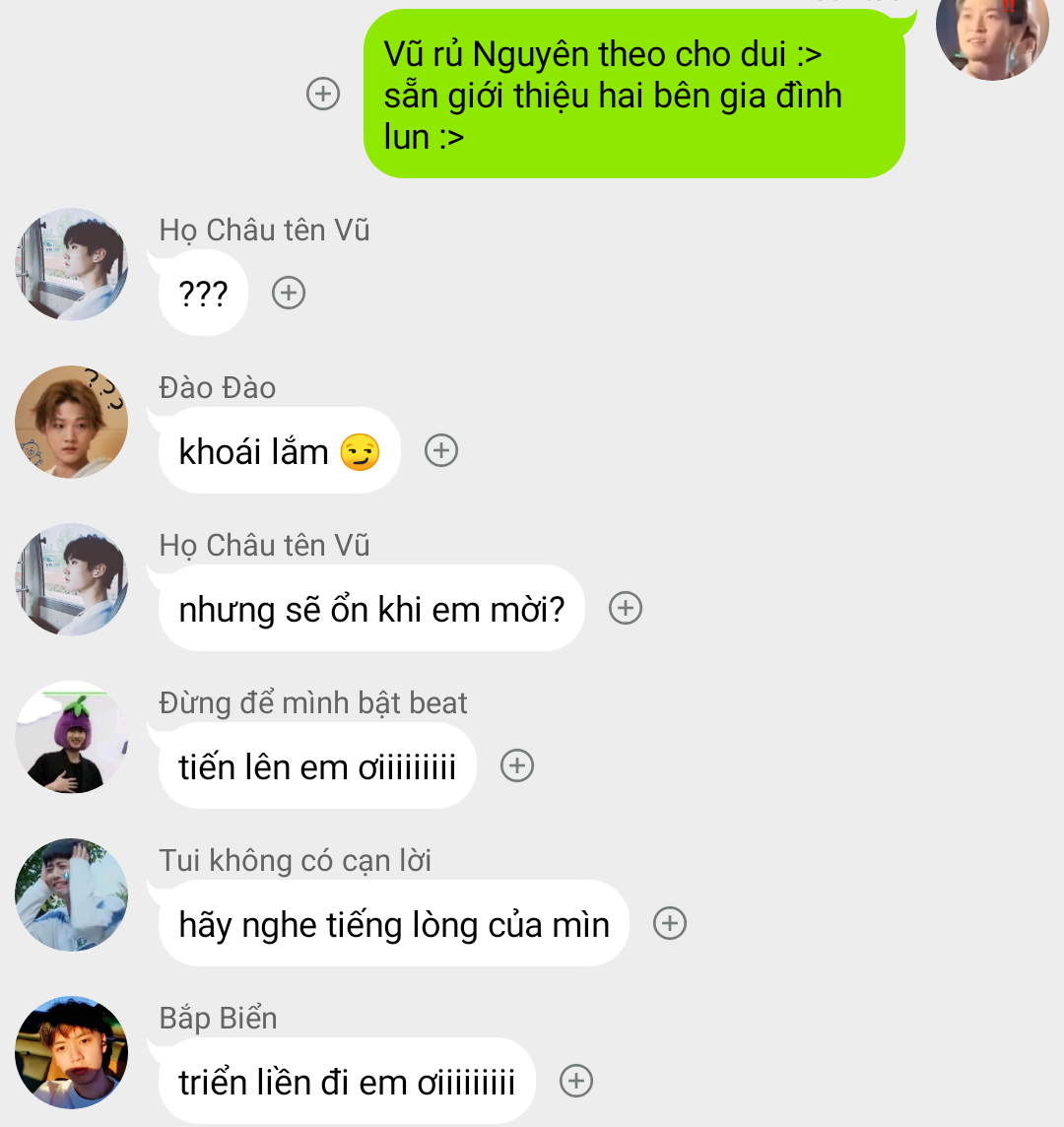Tap the plus icon beside the green message
The width and height of the screenshot is (1064, 1127).
pos(323,95)
